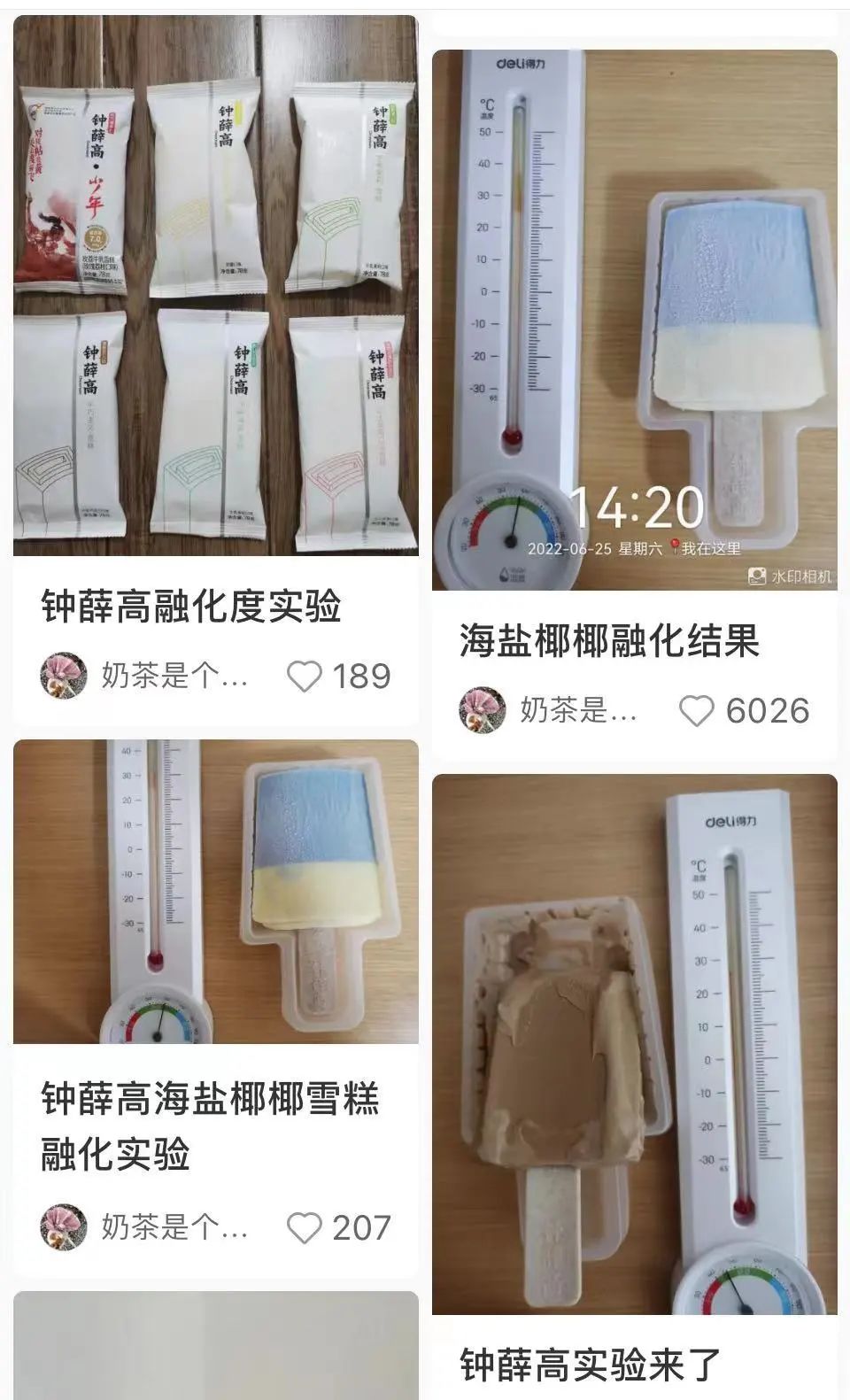Open the 钟薛高海盐椰椰雪糕融化实验 post

tap(215, 891)
